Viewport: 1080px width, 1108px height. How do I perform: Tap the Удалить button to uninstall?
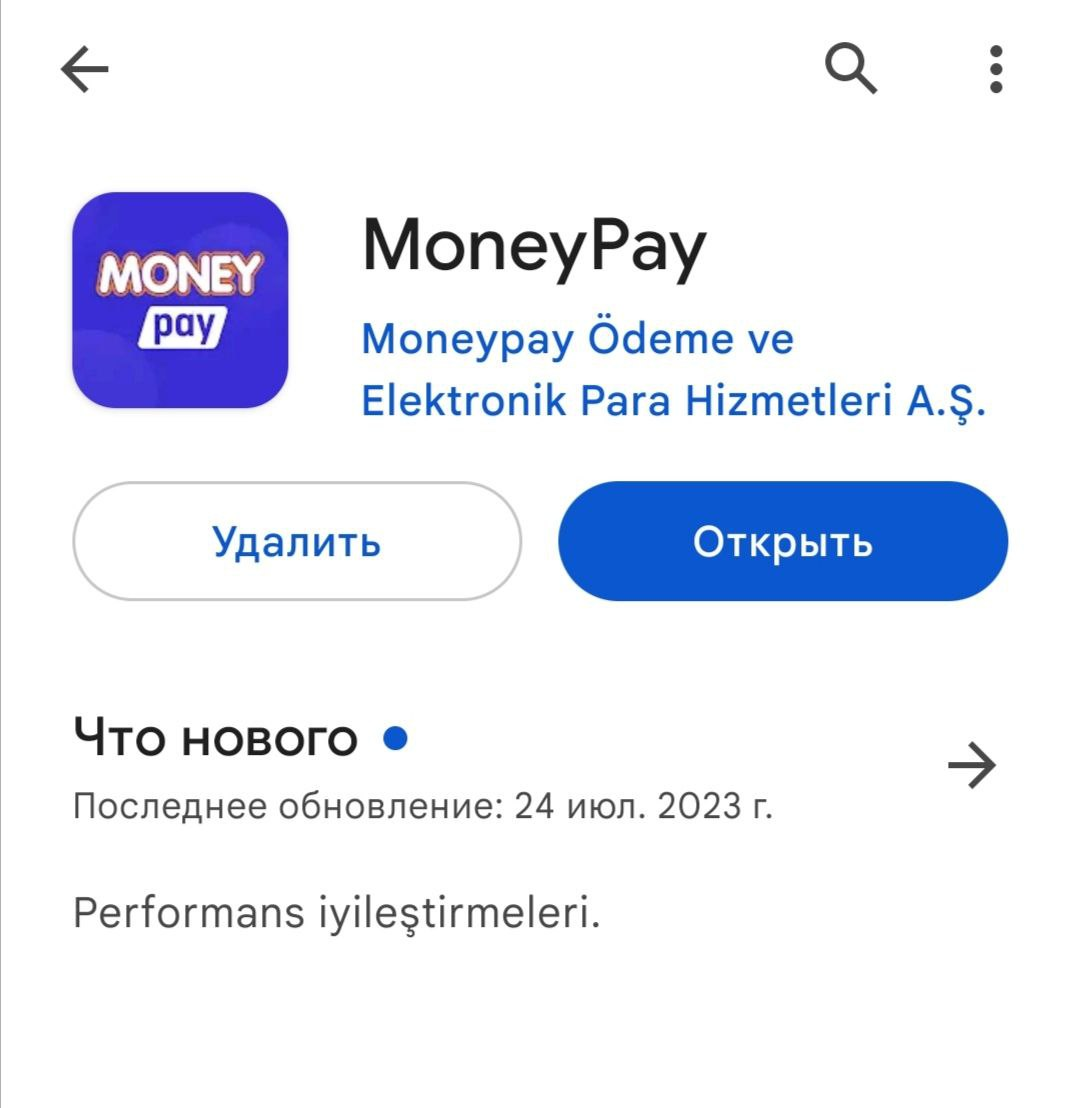297,541
